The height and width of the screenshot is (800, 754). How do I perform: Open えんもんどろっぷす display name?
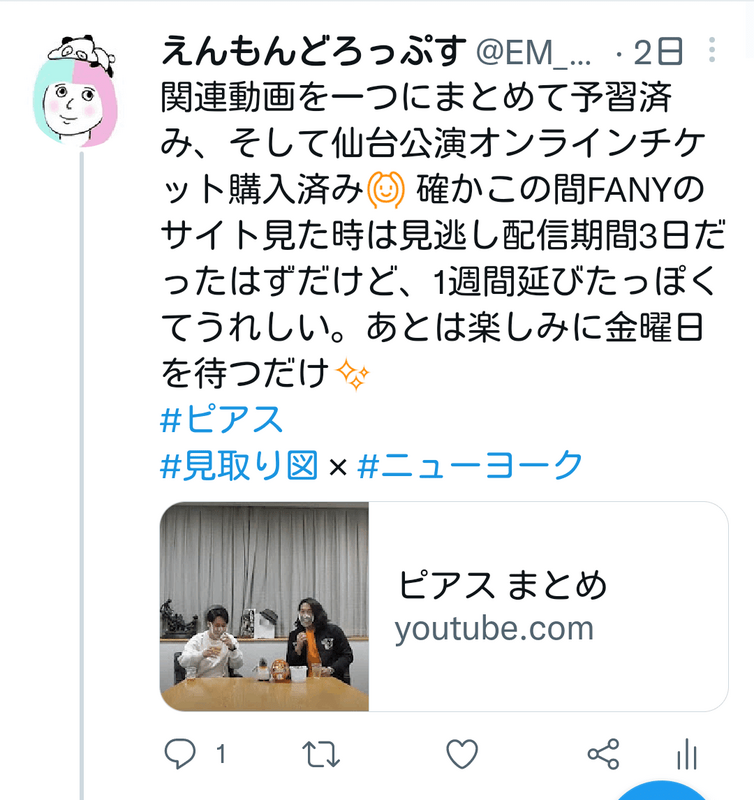pos(313,51)
